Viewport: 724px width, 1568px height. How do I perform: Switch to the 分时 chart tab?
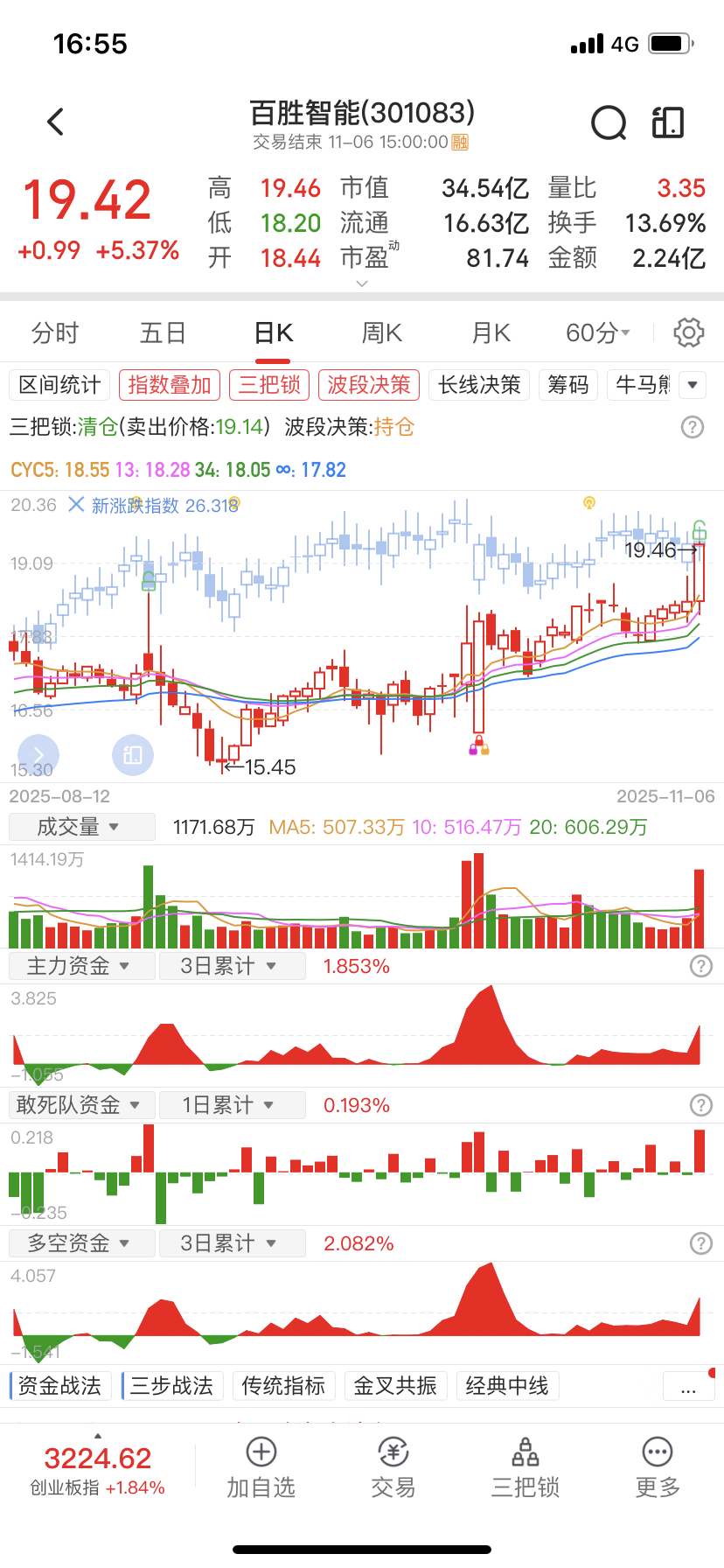(55, 333)
